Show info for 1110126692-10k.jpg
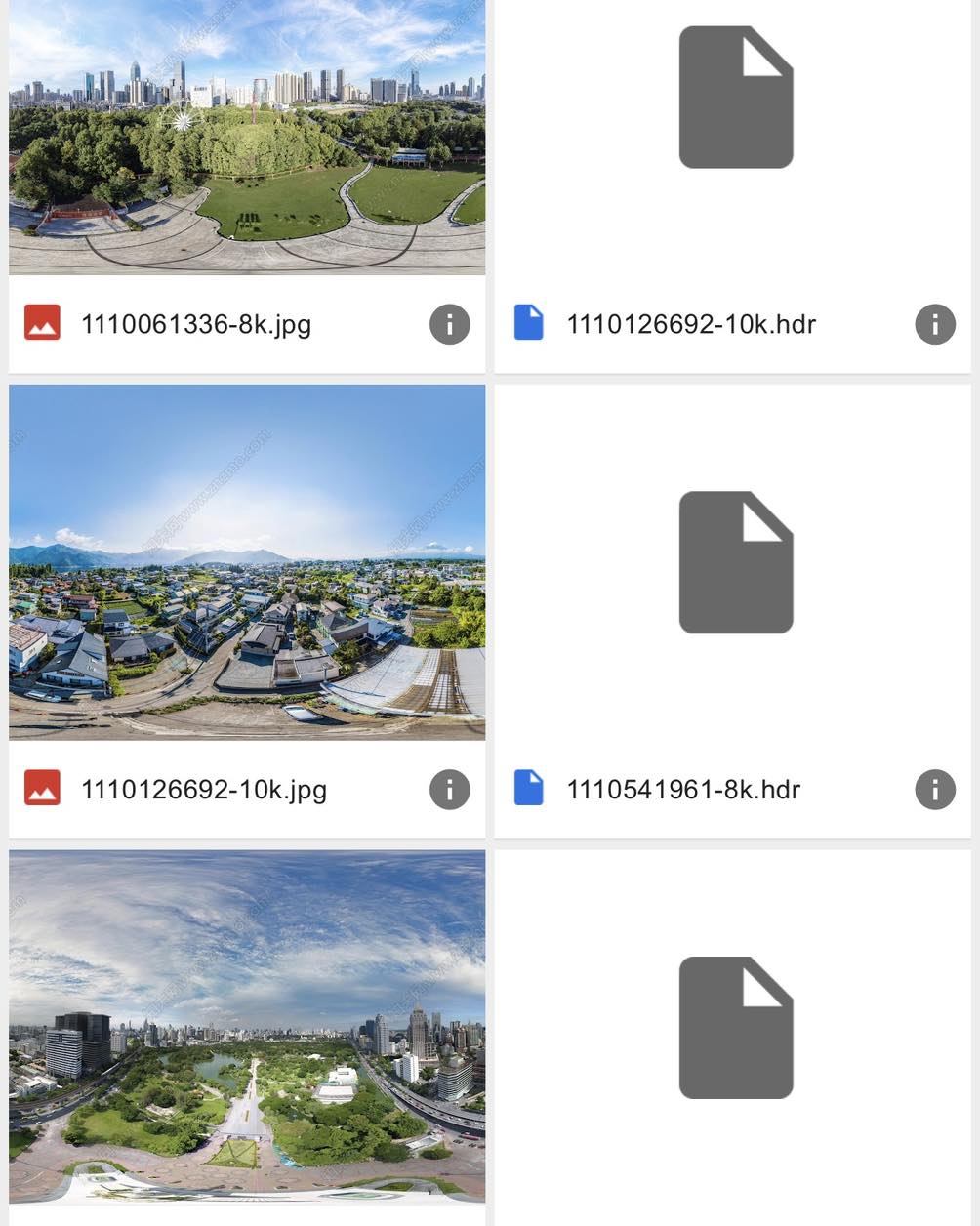980x1226 pixels. point(449,790)
